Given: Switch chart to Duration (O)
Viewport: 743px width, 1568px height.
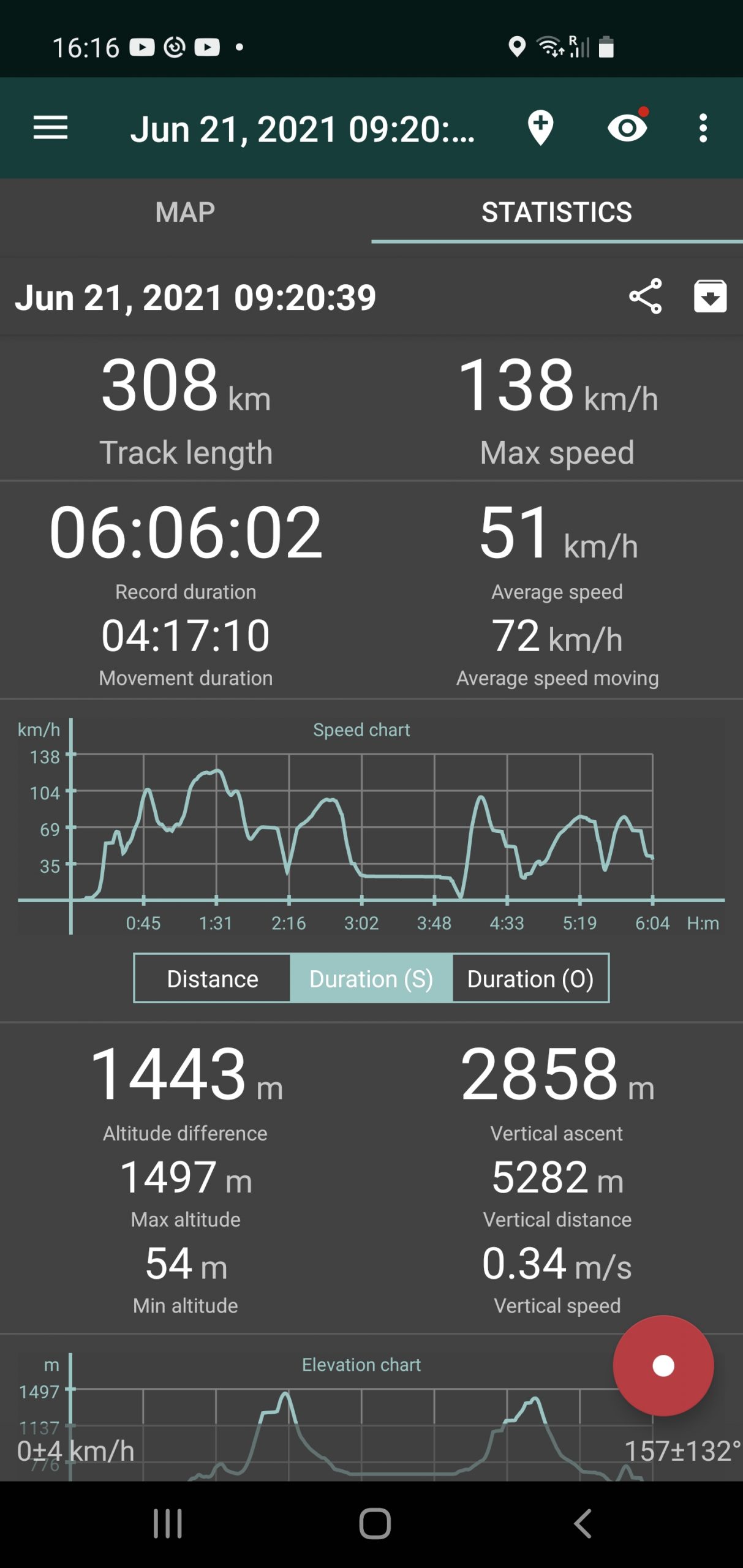Looking at the screenshot, I should pos(530,978).
